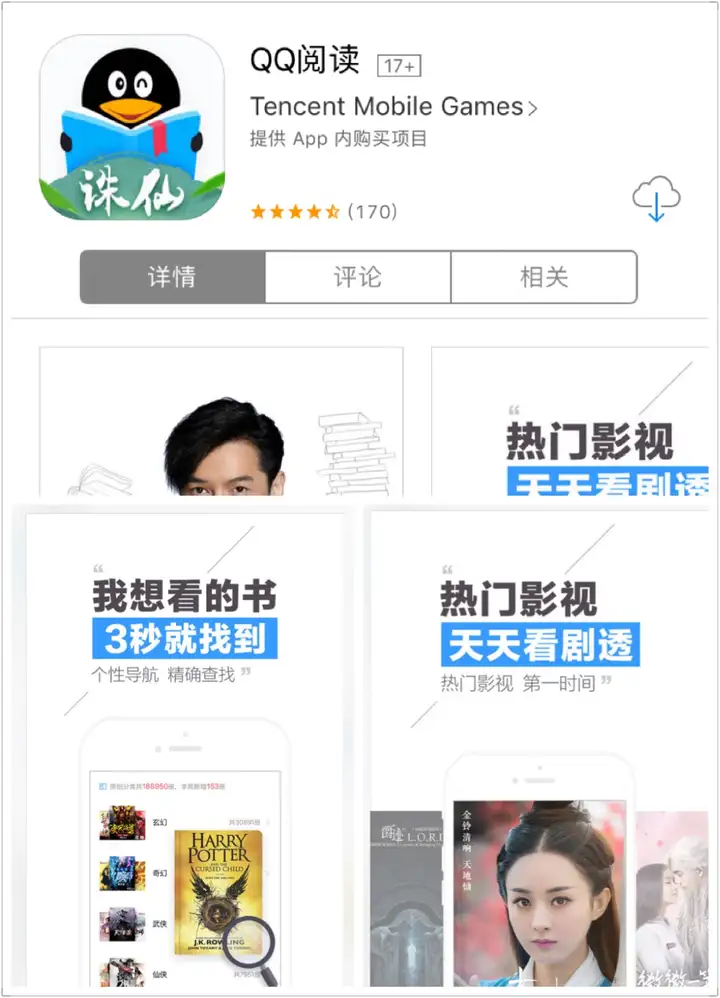Switch to the 相关 tab
This screenshot has height=998, width=720.
[x=544, y=277]
